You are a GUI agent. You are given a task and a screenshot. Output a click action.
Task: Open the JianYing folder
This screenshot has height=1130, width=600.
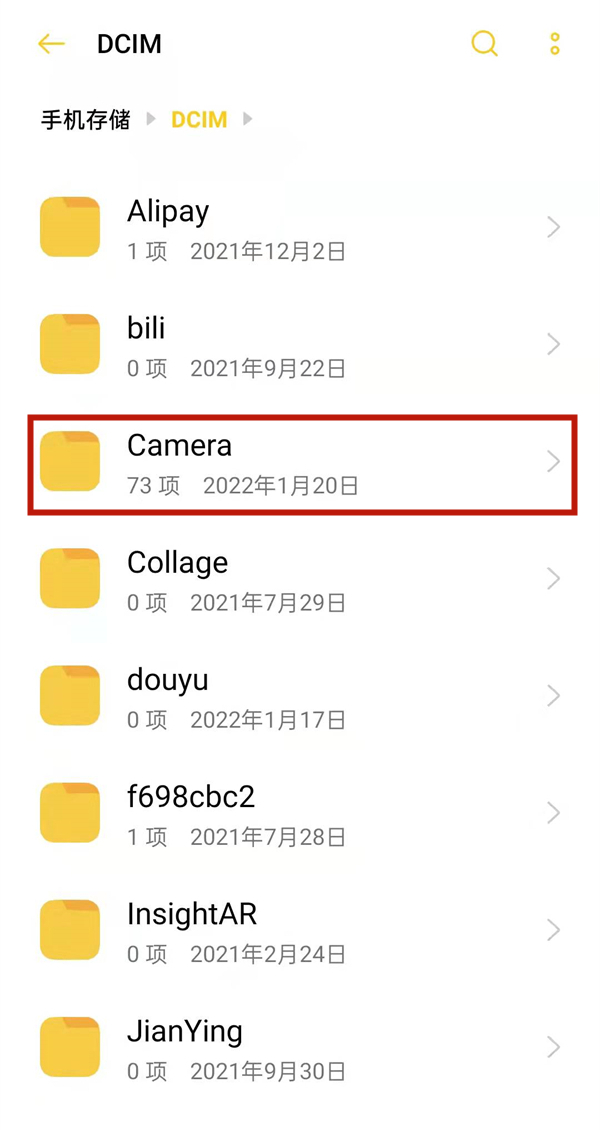(300, 1047)
